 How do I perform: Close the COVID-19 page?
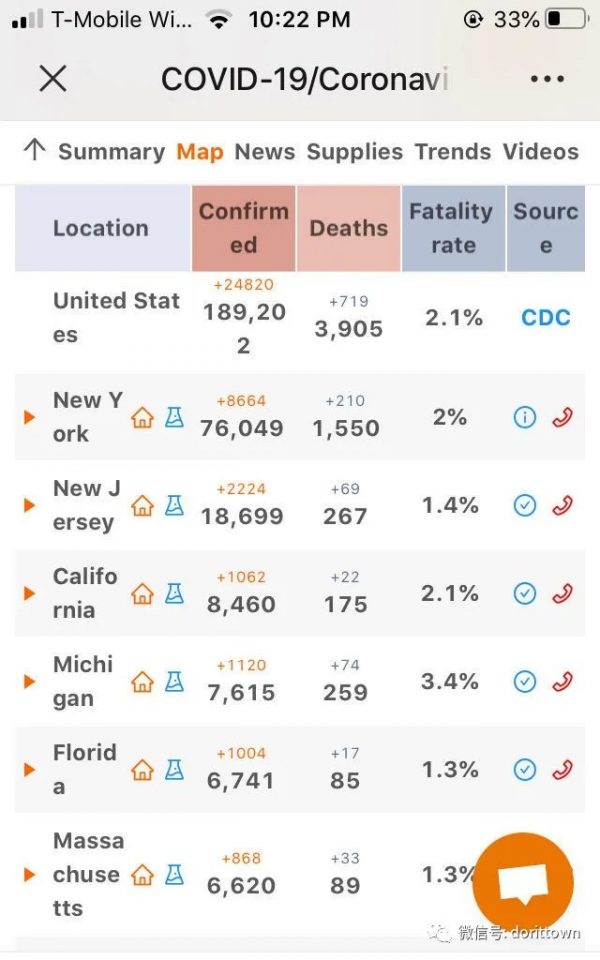[53, 79]
